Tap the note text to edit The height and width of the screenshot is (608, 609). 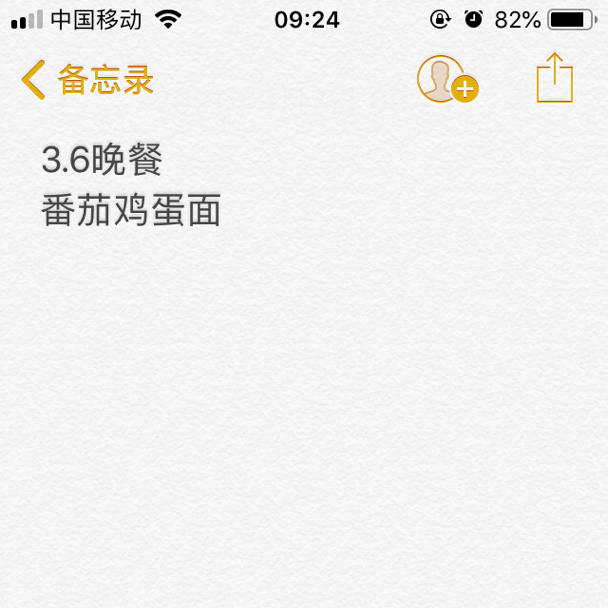click(130, 210)
